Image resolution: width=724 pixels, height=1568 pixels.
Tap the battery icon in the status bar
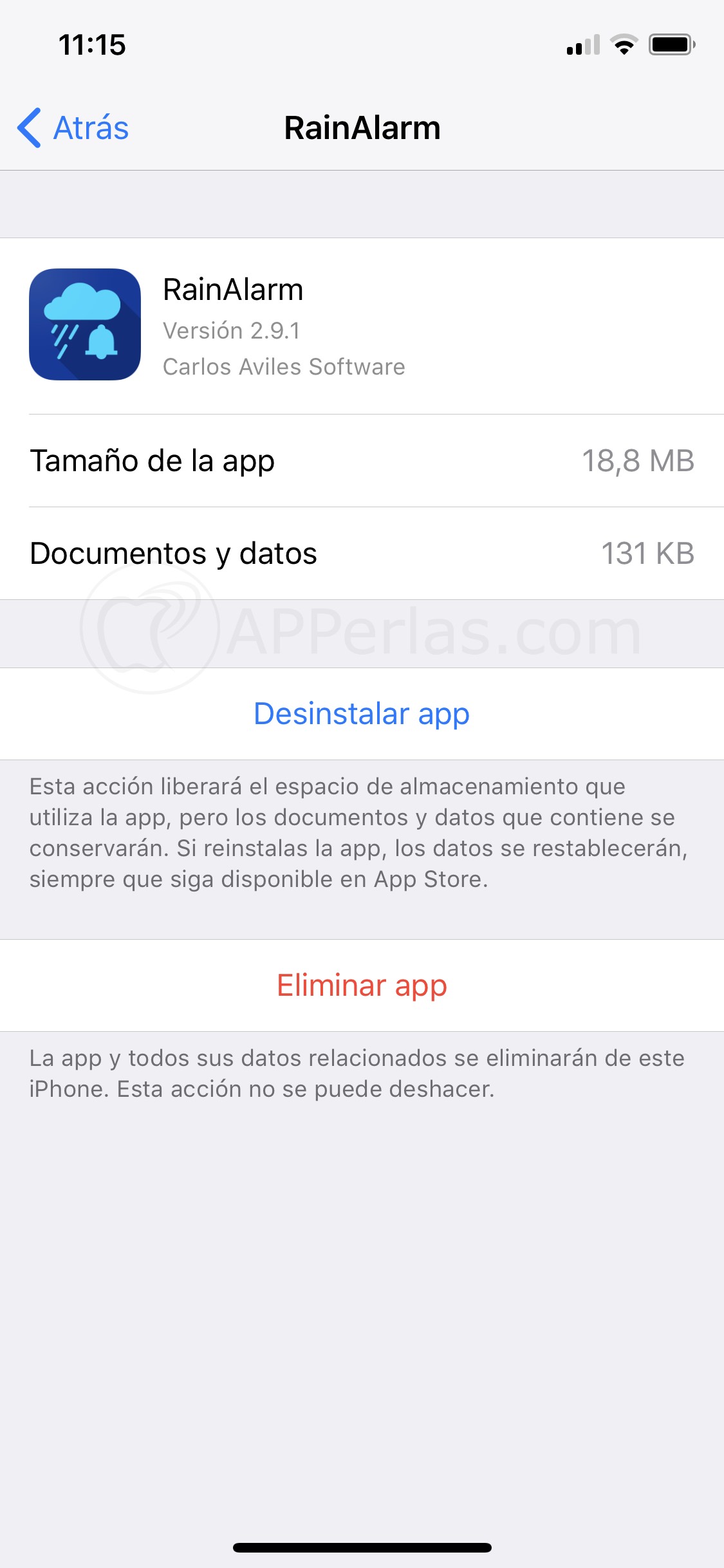[x=670, y=44]
